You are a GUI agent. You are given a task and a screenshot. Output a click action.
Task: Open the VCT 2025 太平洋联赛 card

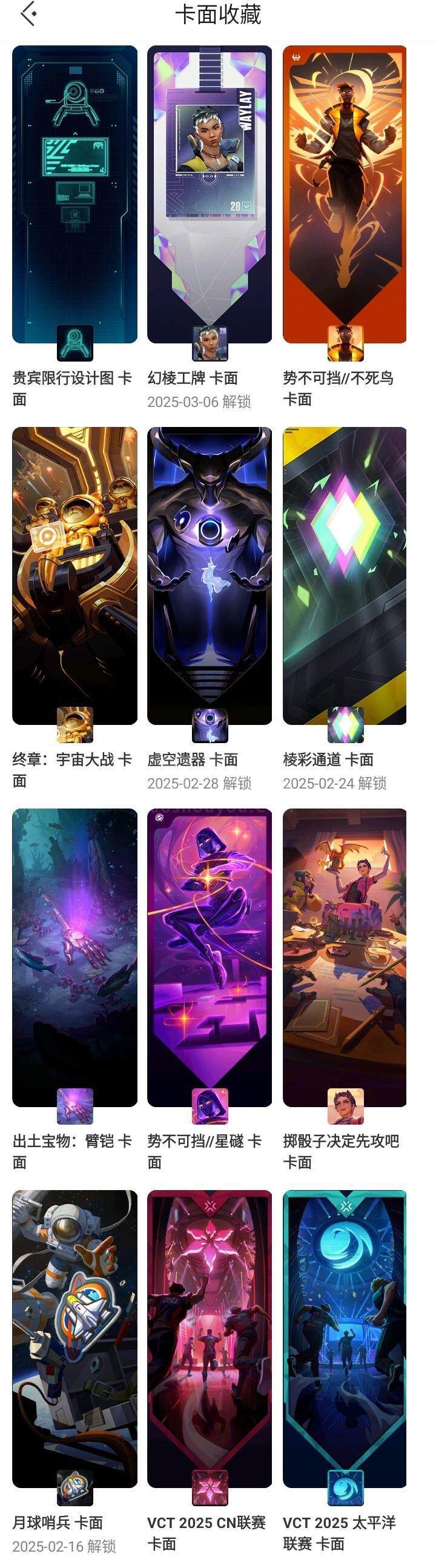(x=345, y=1338)
